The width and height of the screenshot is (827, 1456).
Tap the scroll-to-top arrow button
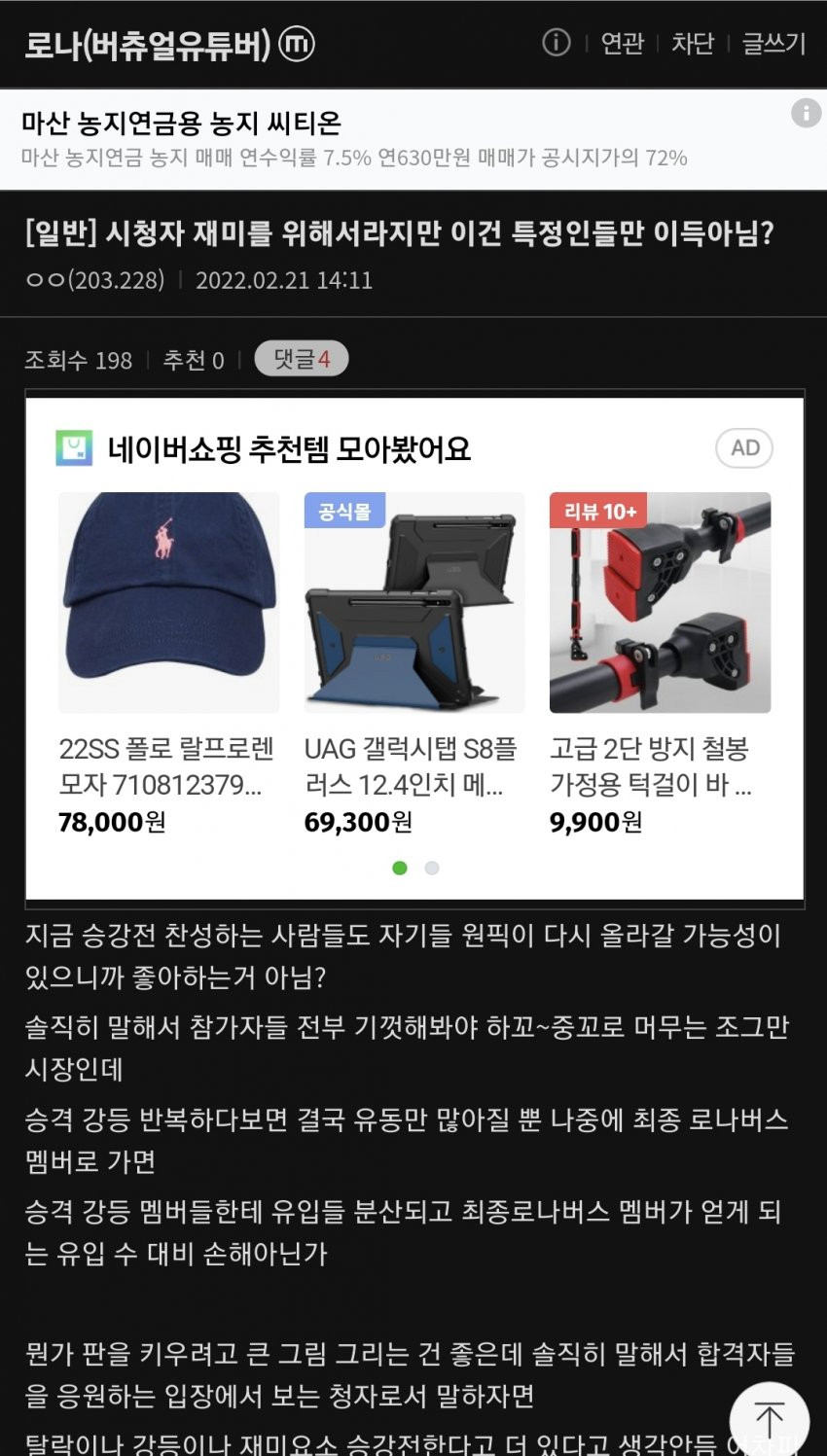point(769,1419)
